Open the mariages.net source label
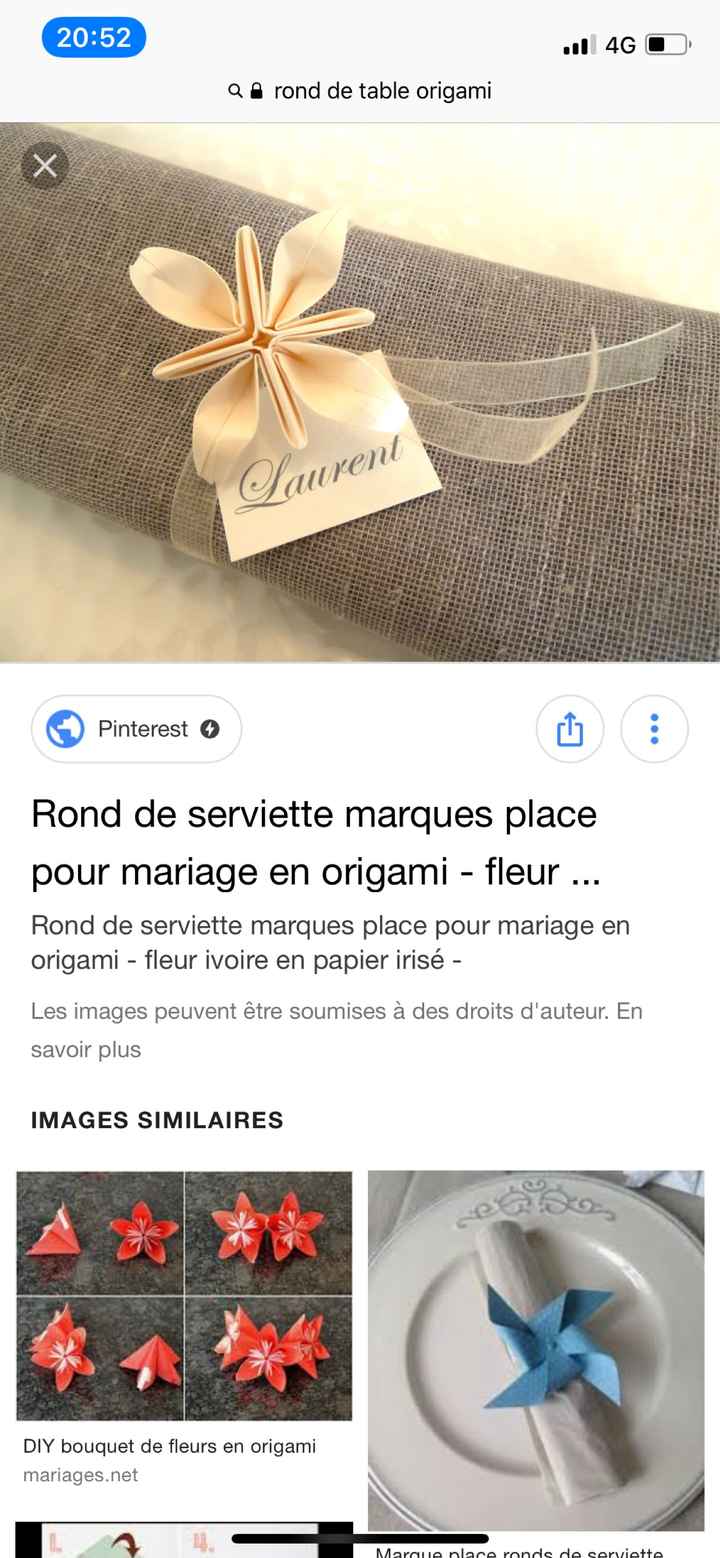 (x=80, y=1474)
